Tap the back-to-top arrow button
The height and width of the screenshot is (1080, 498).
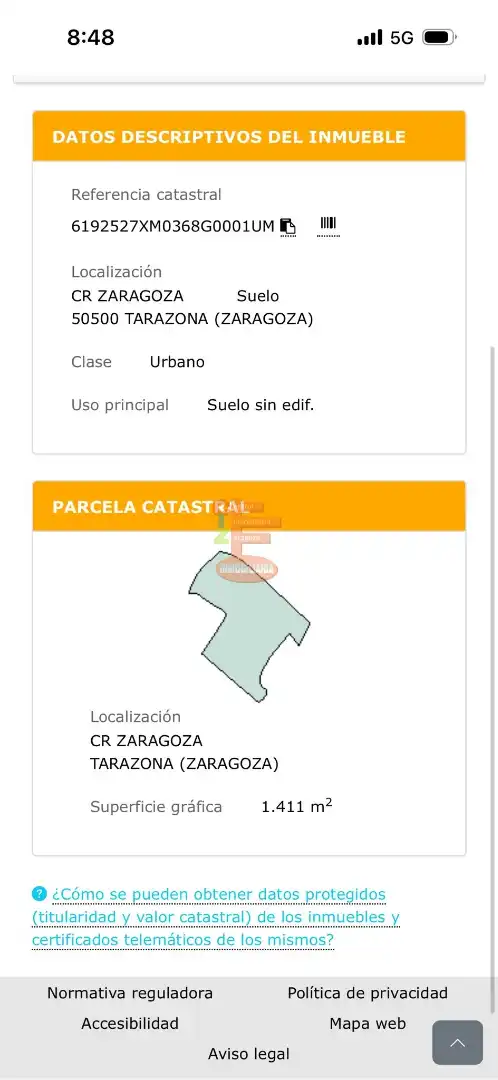click(x=457, y=1043)
